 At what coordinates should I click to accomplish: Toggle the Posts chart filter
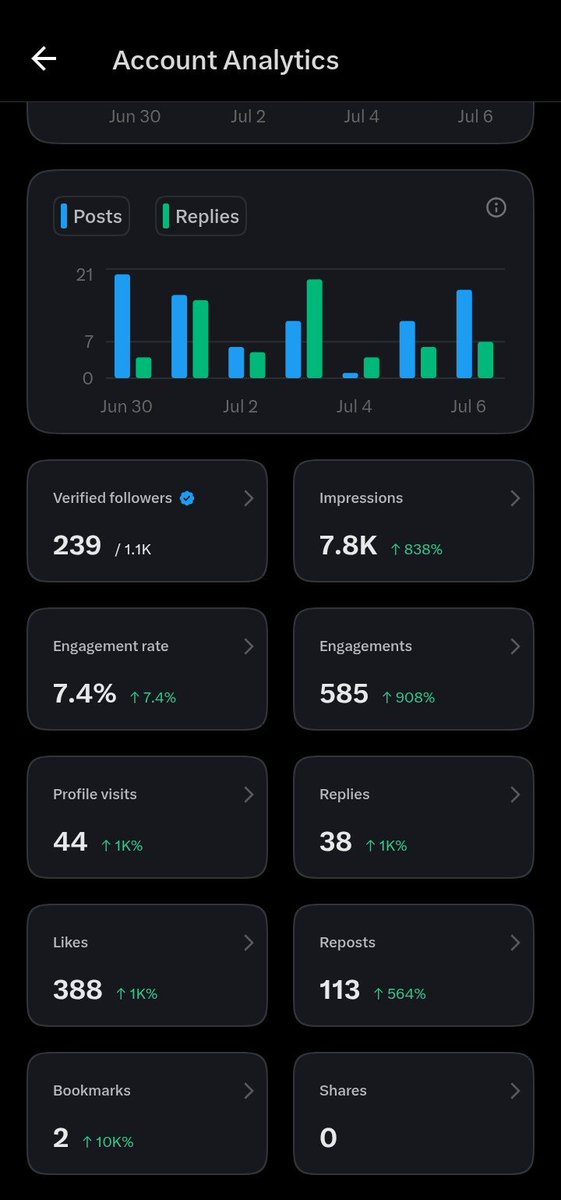[91, 216]
